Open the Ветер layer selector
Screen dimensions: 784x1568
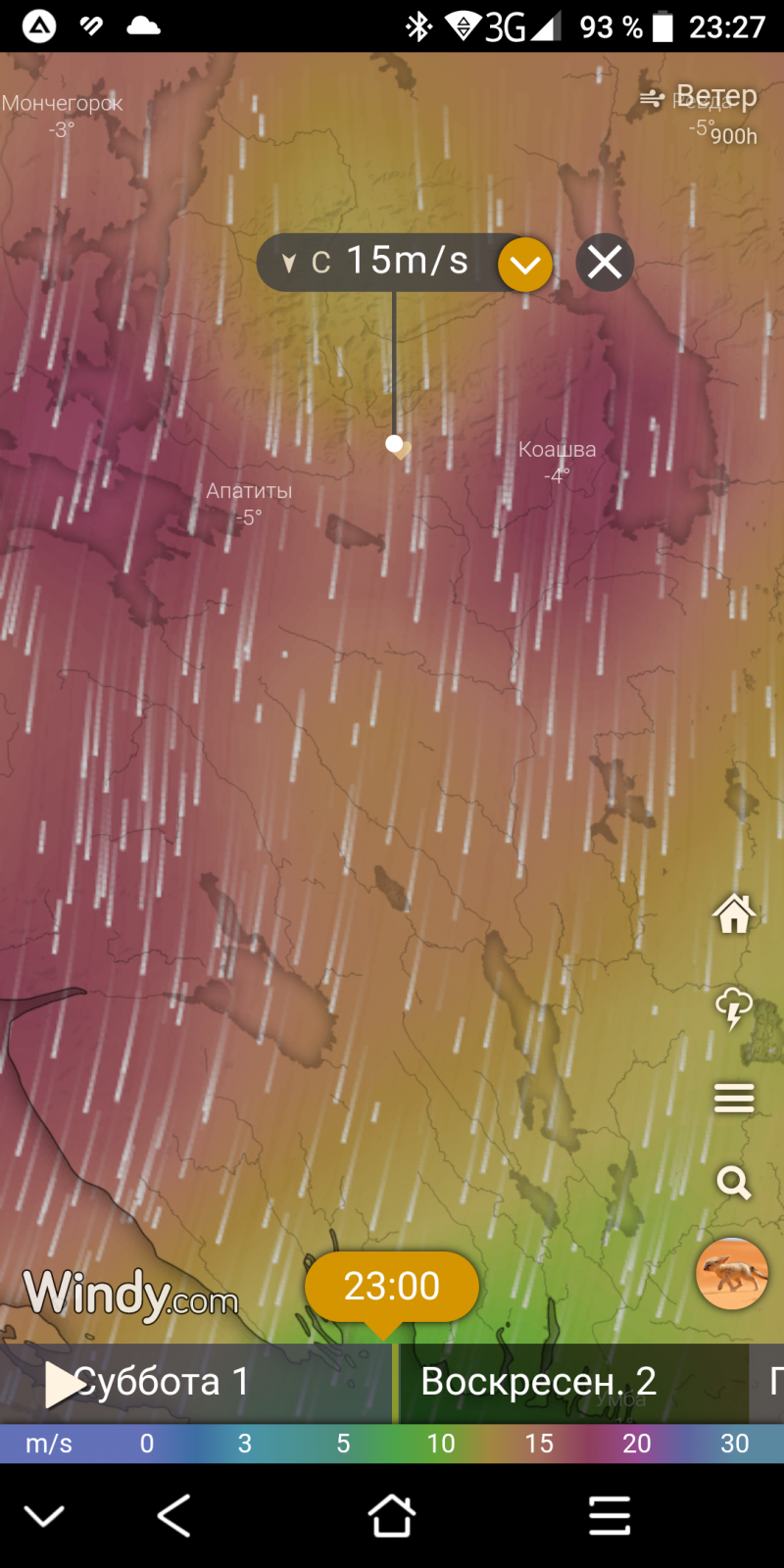[x=699, y=97]
